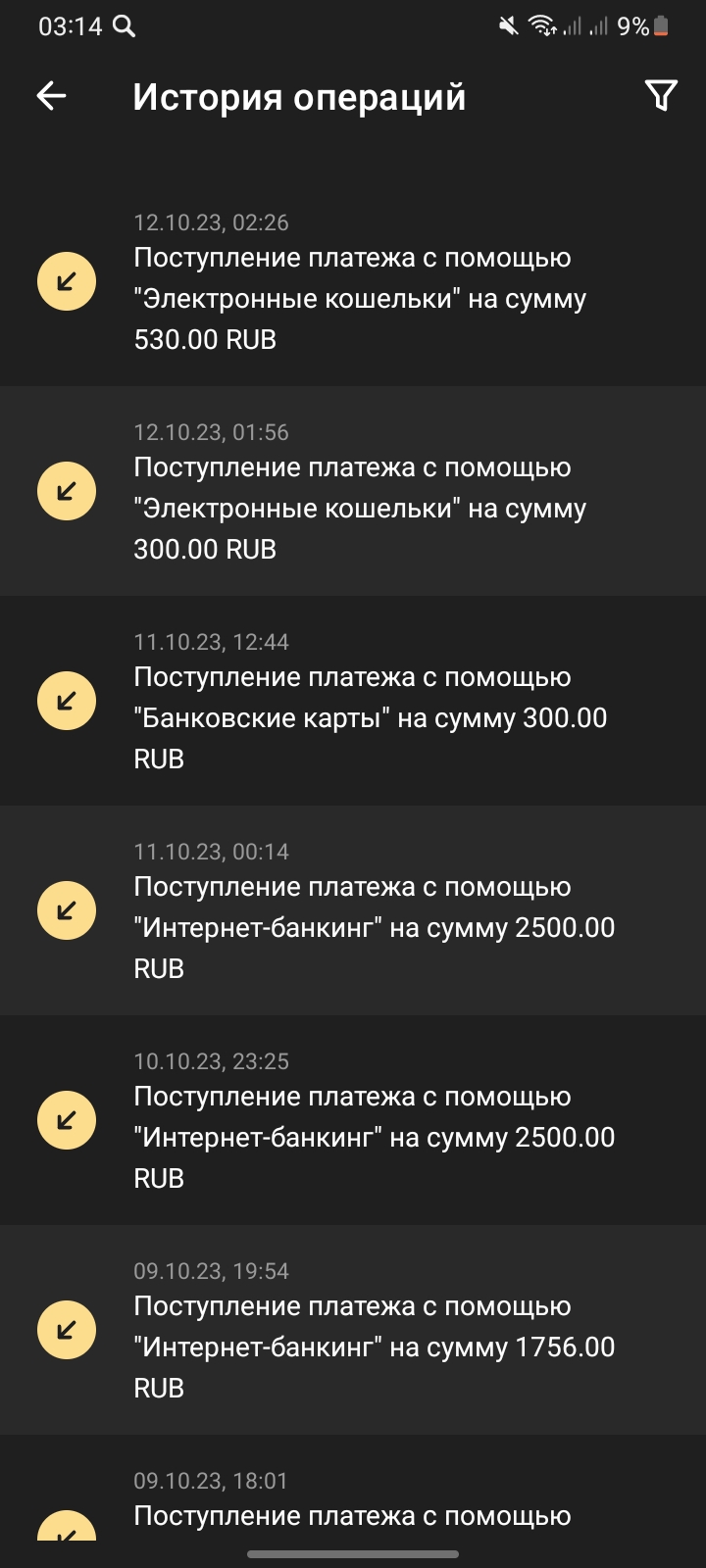Go back from operations history
Image resolution: width=706 pixels, height=1568 pixels.
(51, 95)
